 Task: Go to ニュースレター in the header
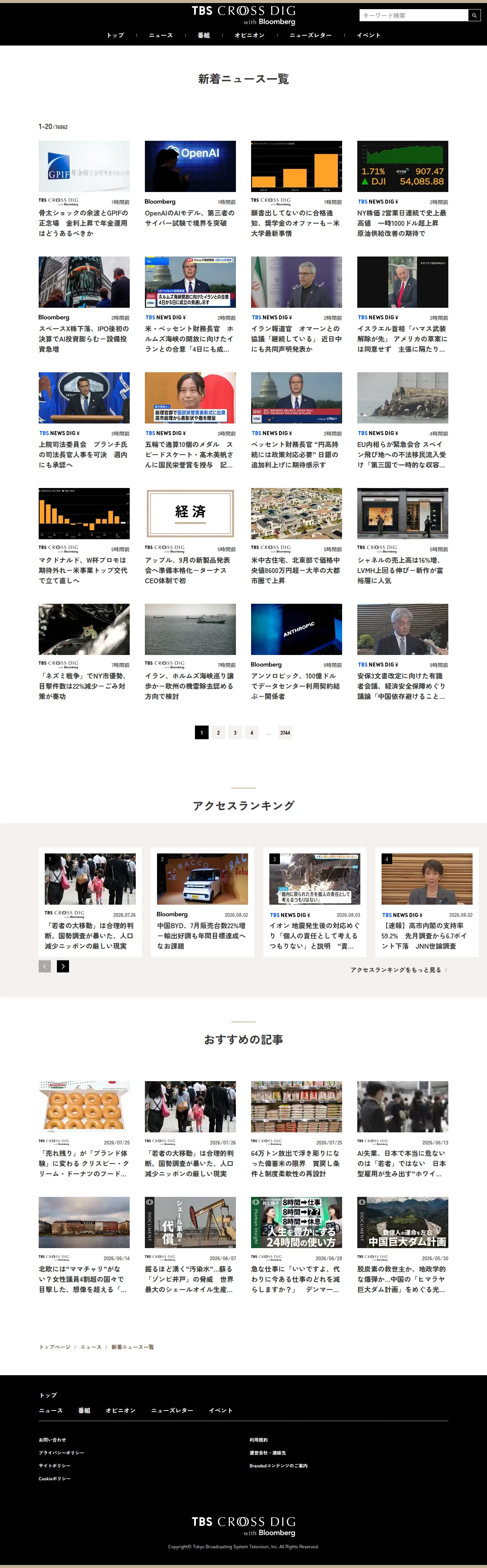(311, 35)
